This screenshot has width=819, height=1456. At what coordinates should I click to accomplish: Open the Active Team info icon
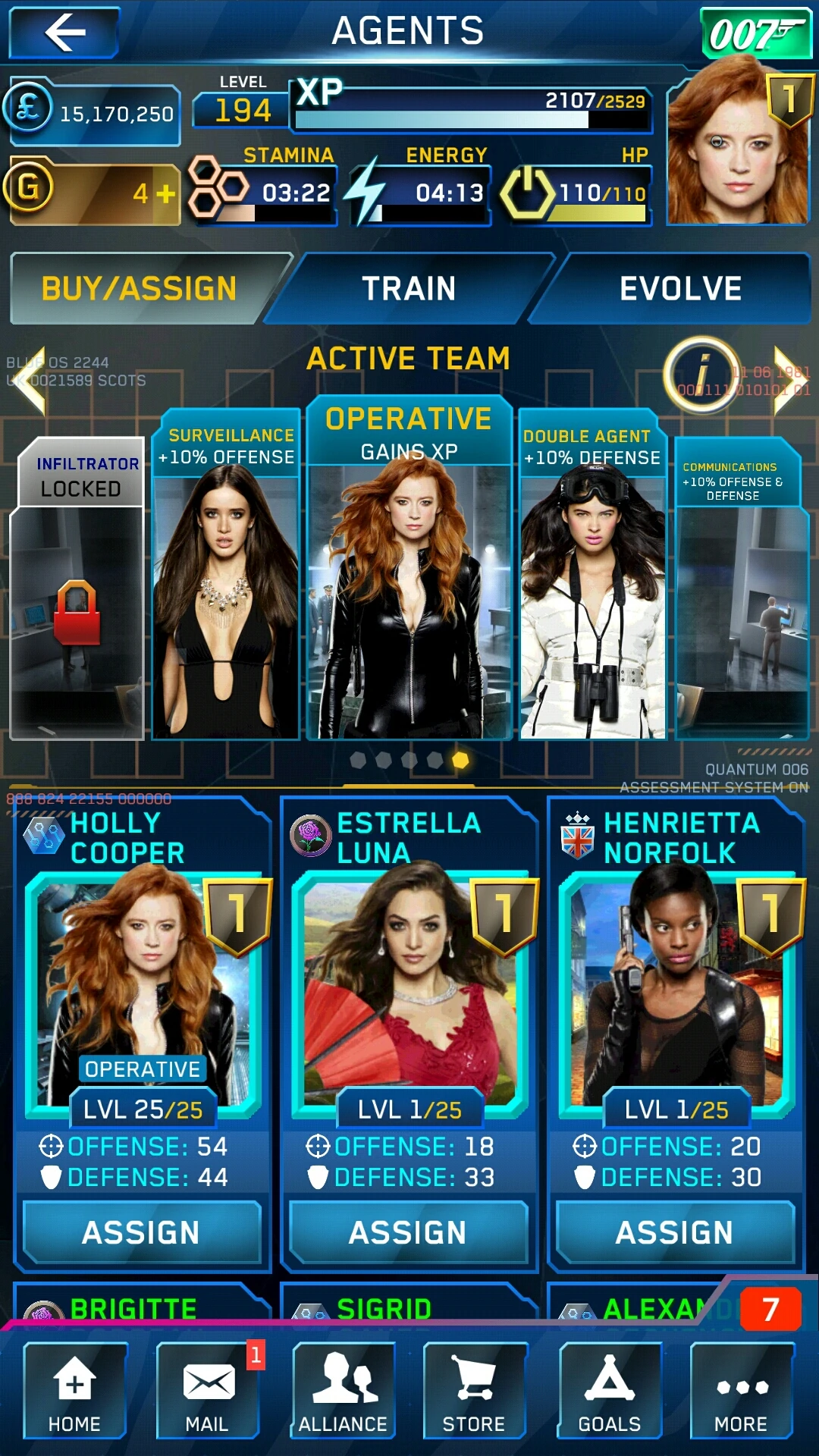point(702,374)
